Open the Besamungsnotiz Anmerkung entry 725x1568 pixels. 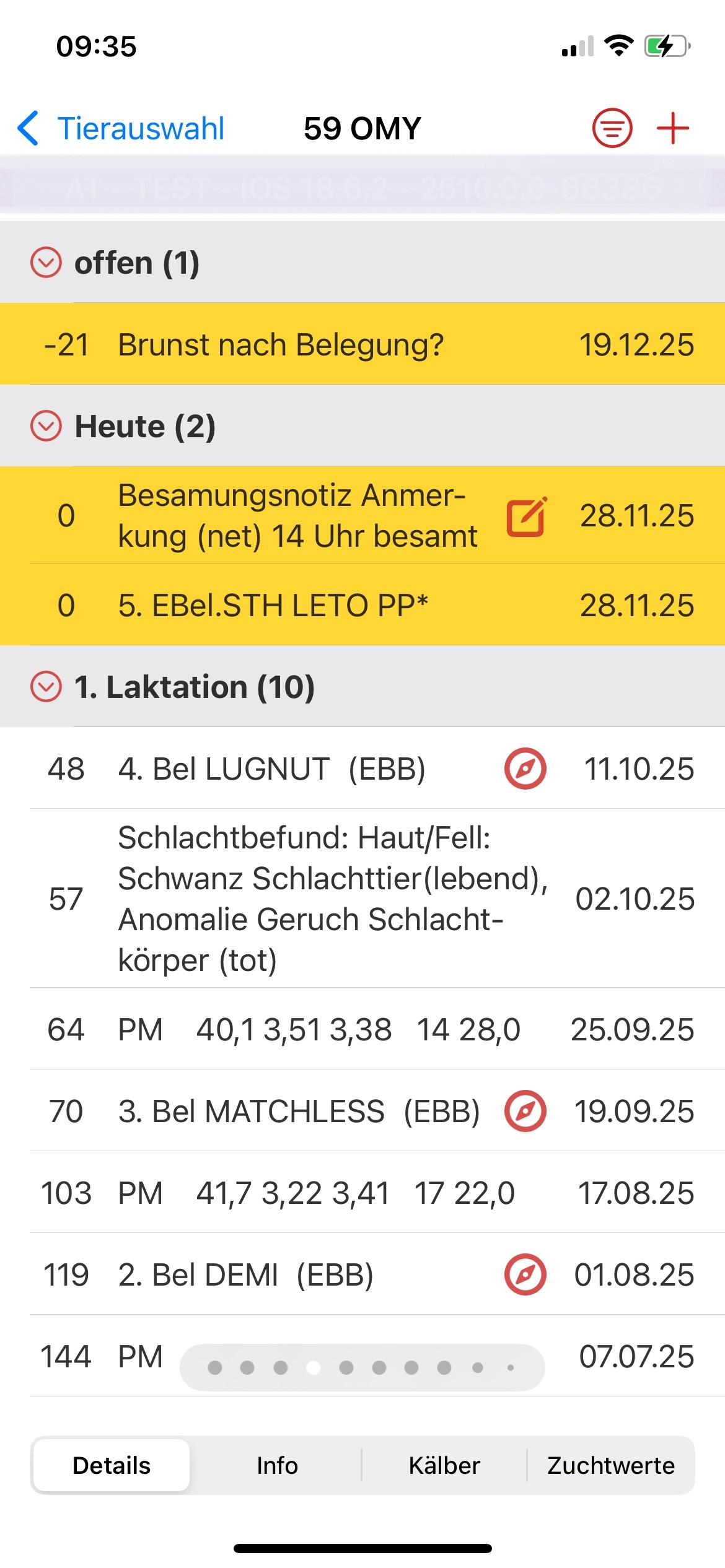(297, 515)
